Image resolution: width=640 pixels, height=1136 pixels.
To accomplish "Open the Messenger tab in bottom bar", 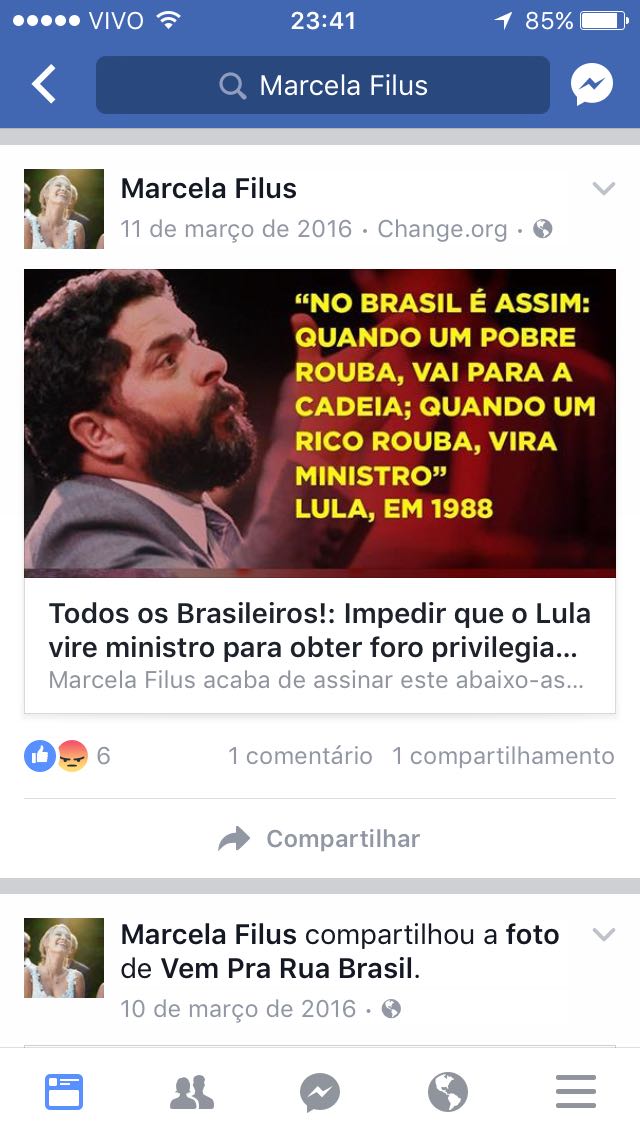I will pos(320,1092).
